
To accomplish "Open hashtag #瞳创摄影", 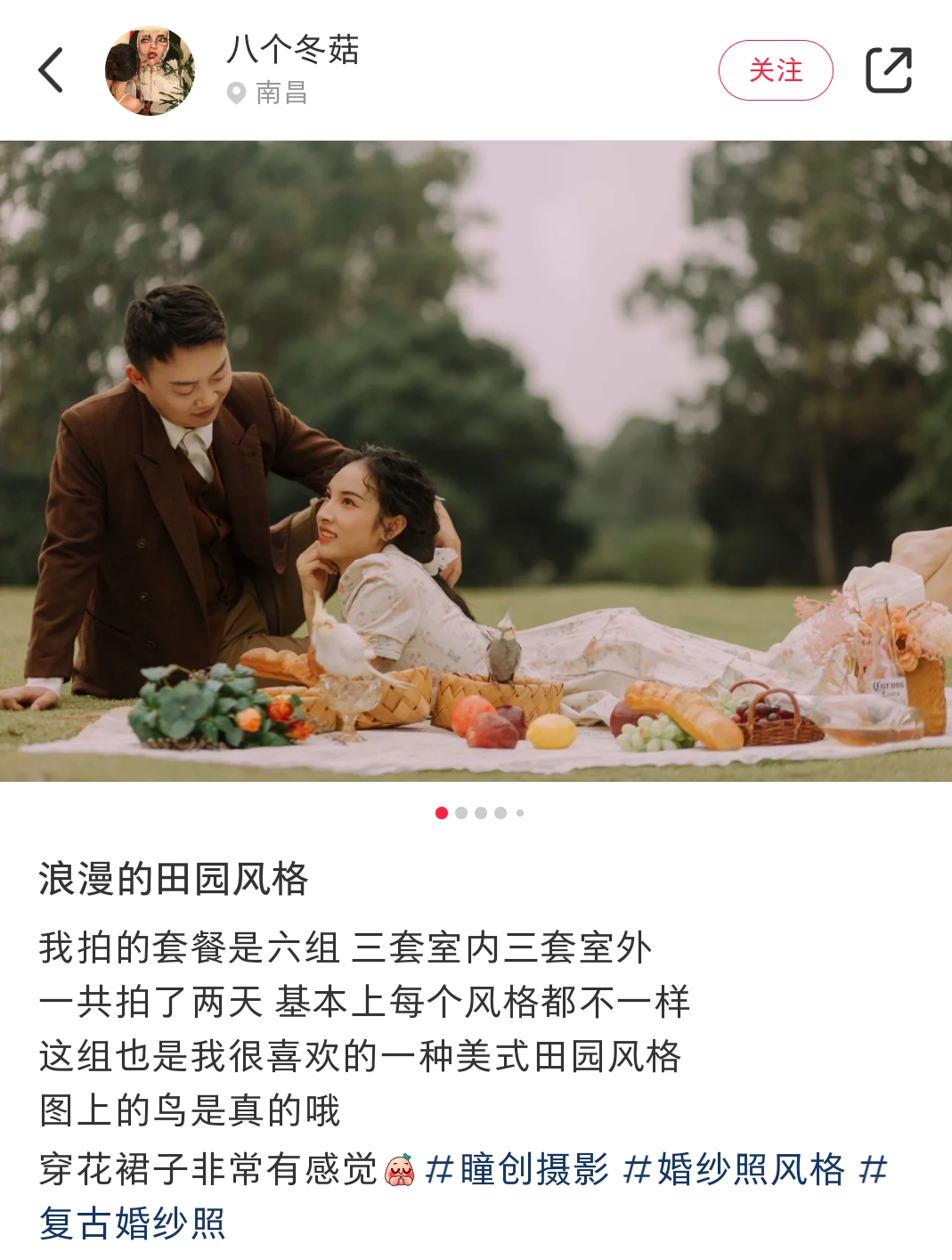I will (x=517, y=1169).
